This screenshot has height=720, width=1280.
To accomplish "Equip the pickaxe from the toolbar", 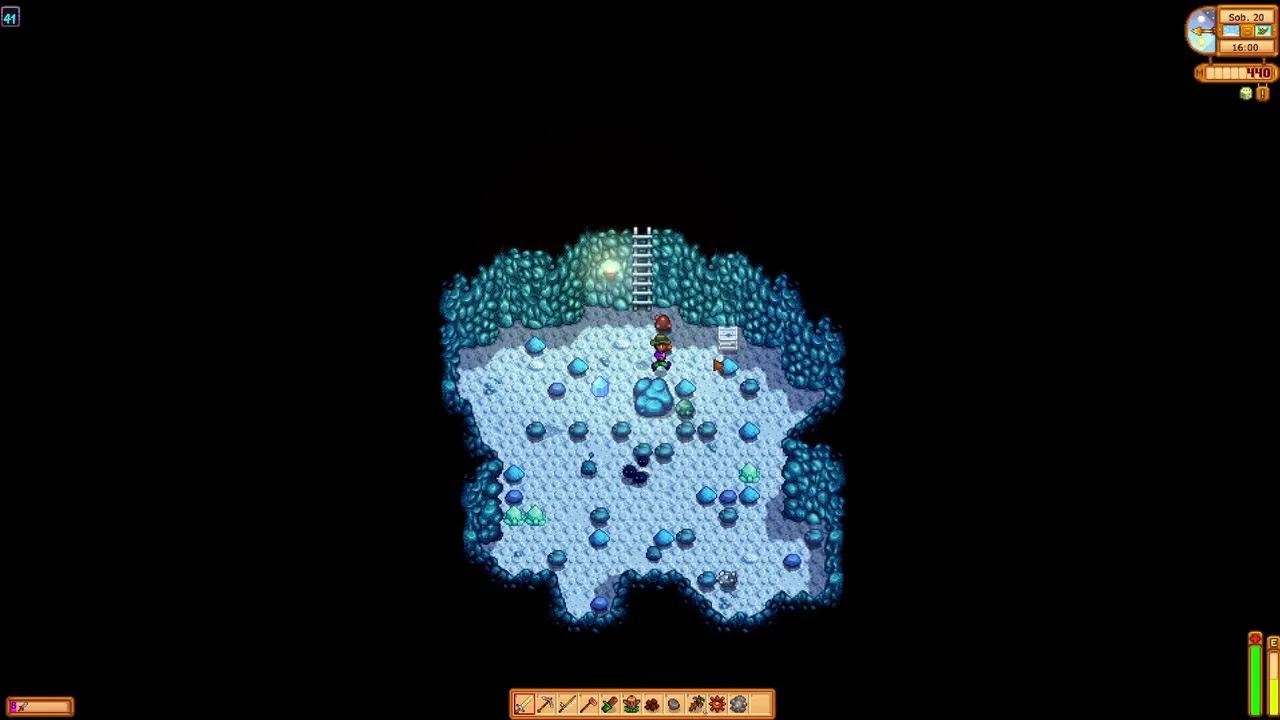I will point(545,704).
